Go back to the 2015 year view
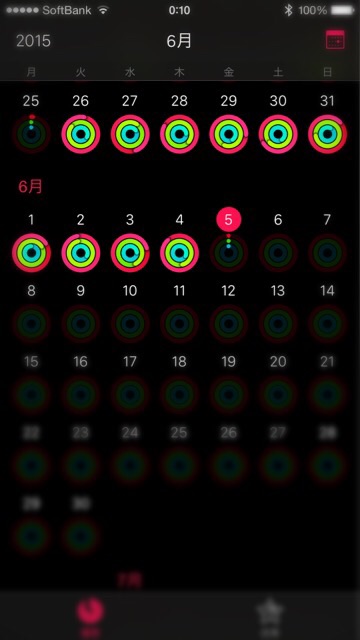 point(33,41)
